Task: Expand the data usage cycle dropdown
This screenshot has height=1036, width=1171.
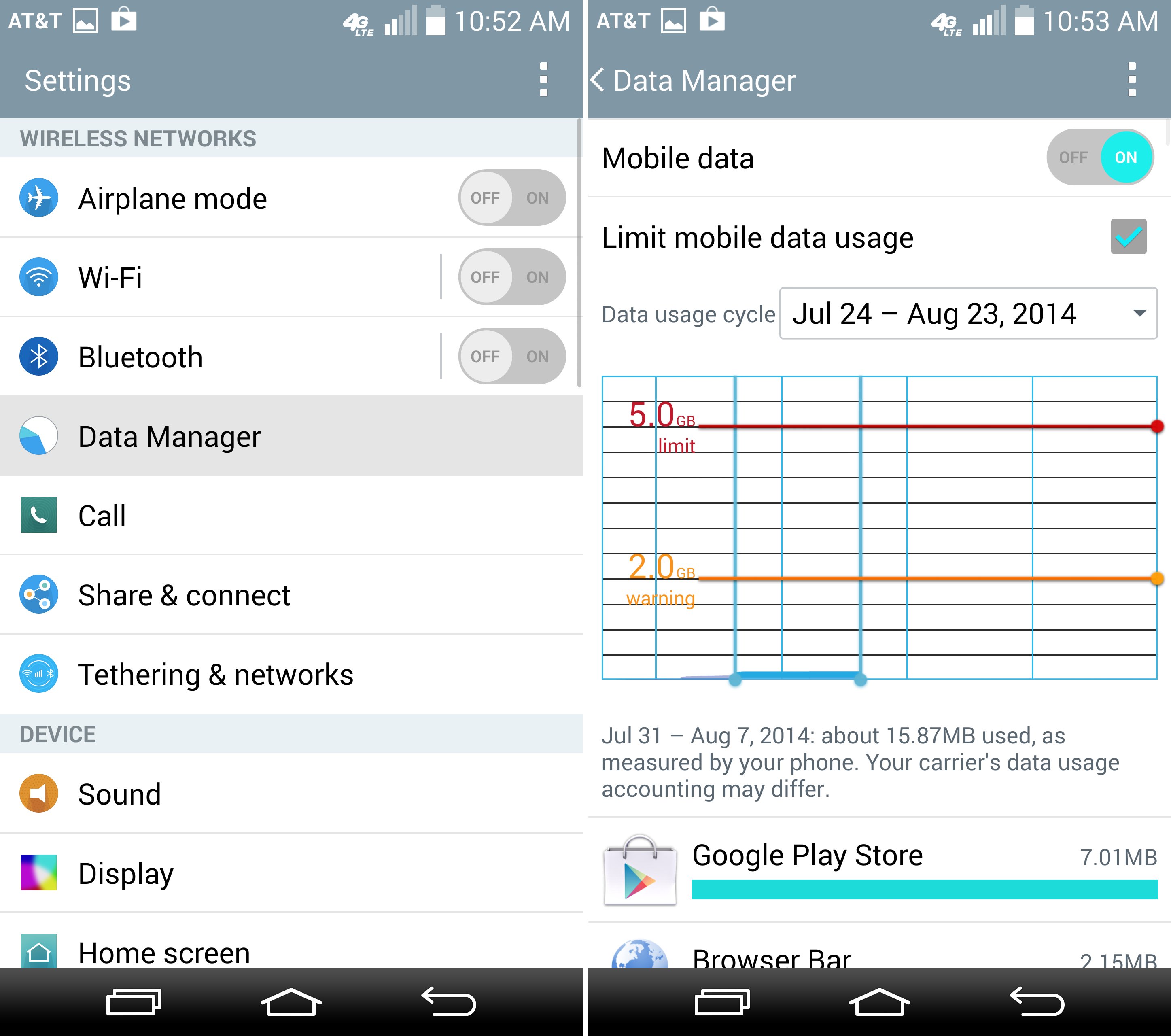Action: click(x=967, y=314)
